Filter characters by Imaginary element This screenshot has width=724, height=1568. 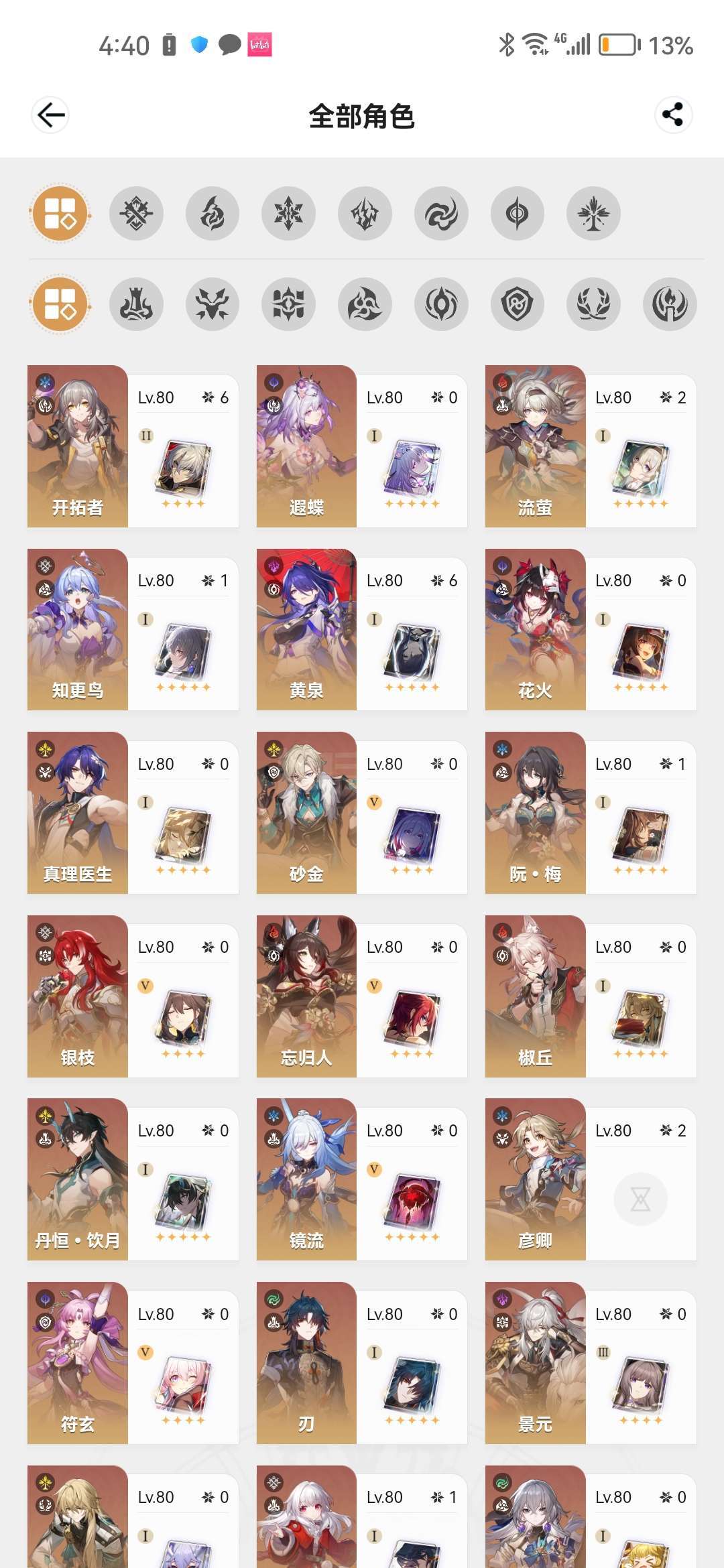[x=593, y=214]
